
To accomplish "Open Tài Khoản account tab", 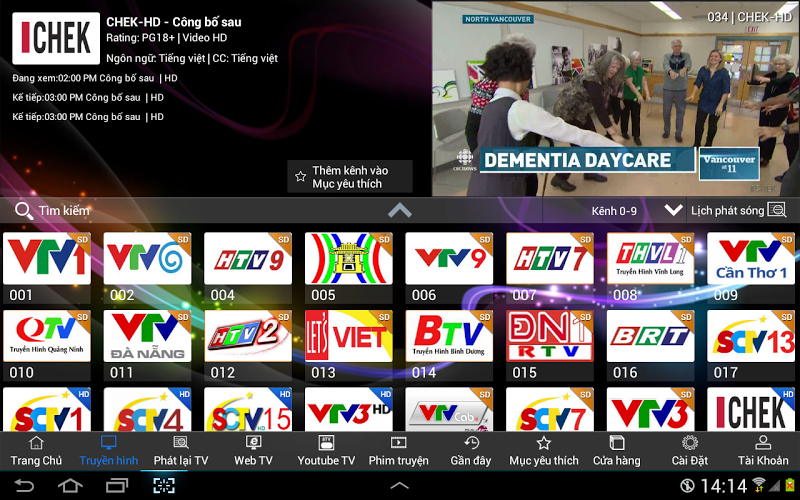I will pyautogui.click(x=762, y=451).
